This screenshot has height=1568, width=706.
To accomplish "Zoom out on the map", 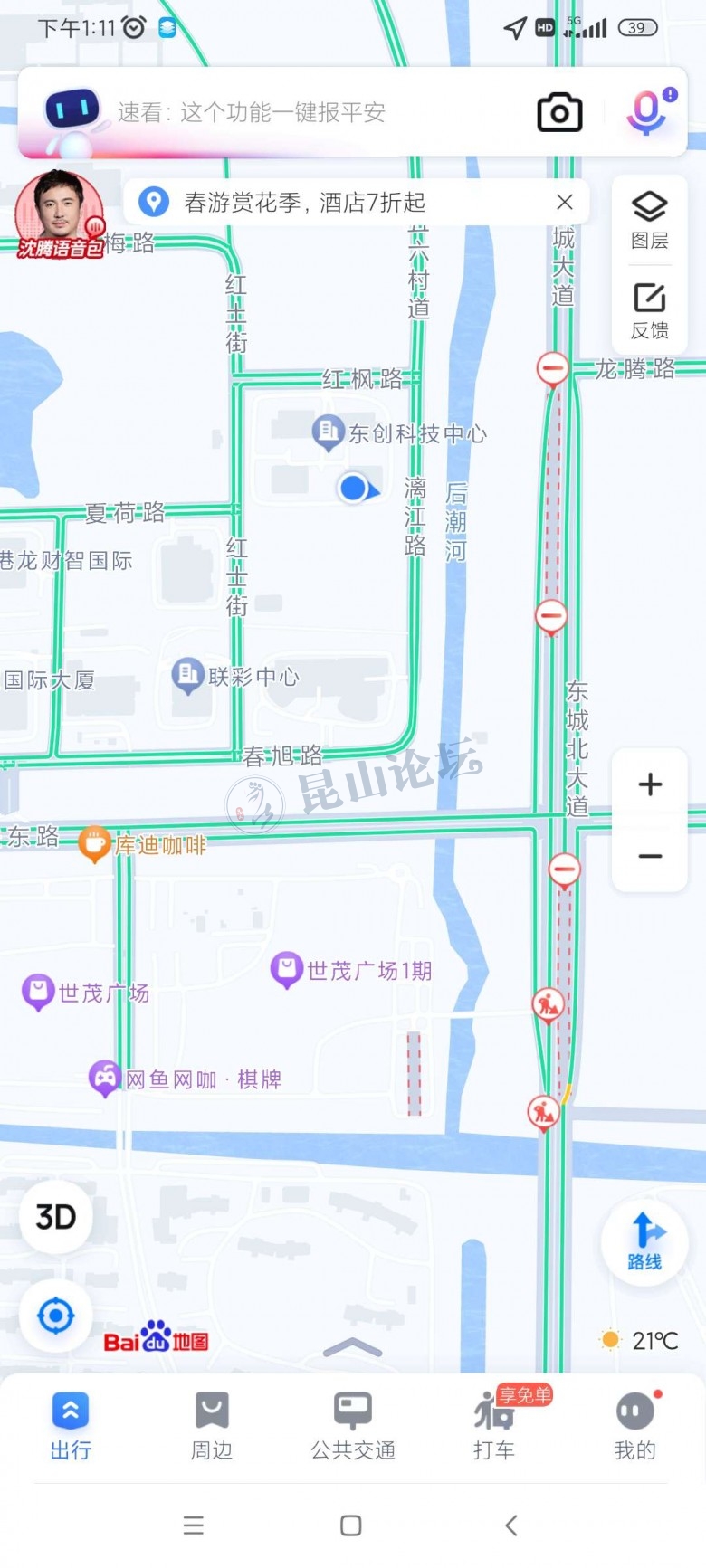I will [650, 856].
